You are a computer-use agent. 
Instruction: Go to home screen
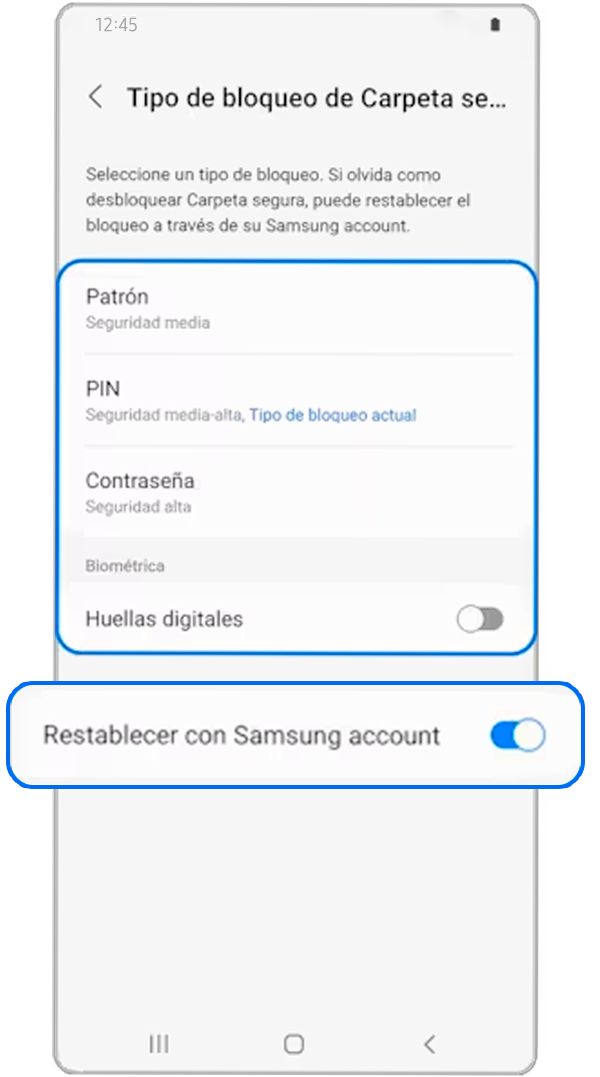coord(294,1044)
